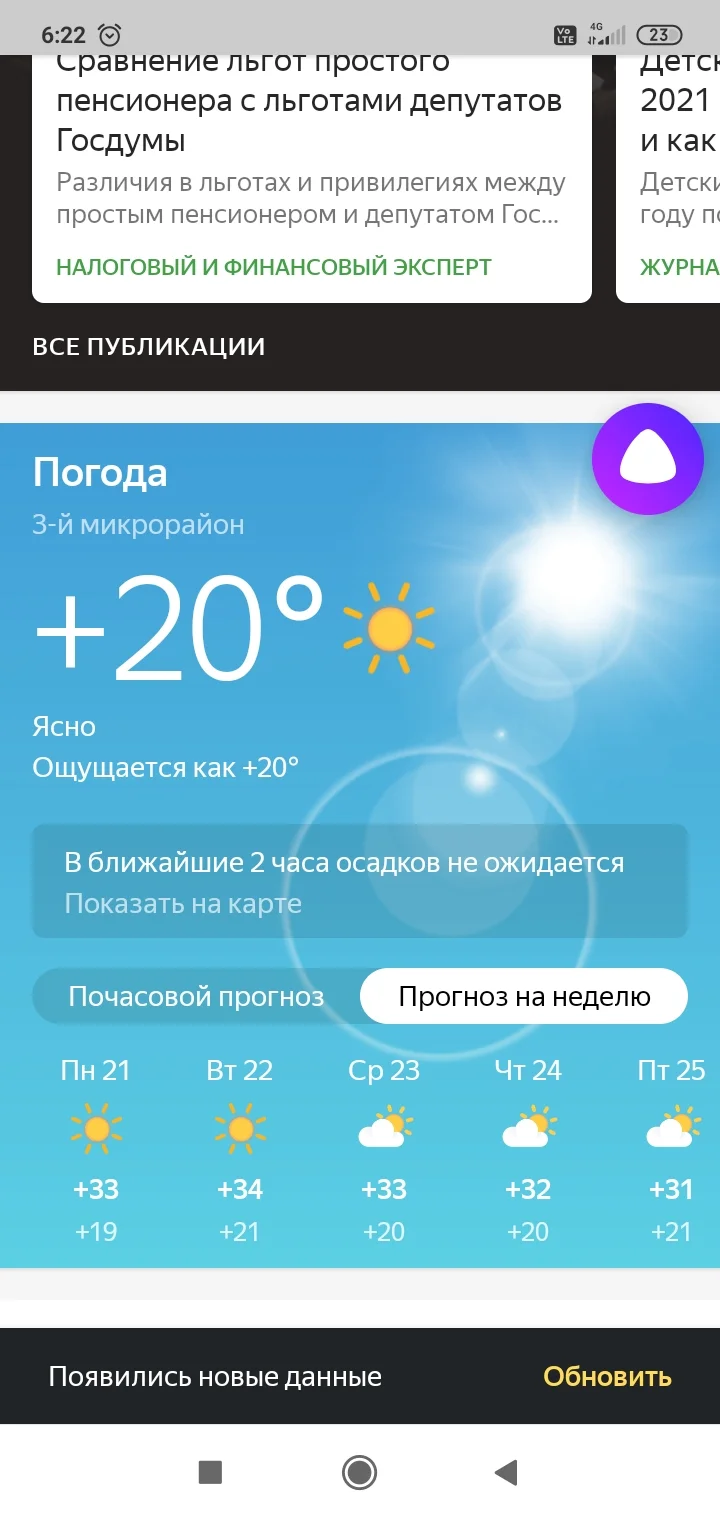Image resolution: width=720 pixels, height=1520 pixels.
Task: Select the partly cloudy icon under Пт 25
Action: (671, 1129)
